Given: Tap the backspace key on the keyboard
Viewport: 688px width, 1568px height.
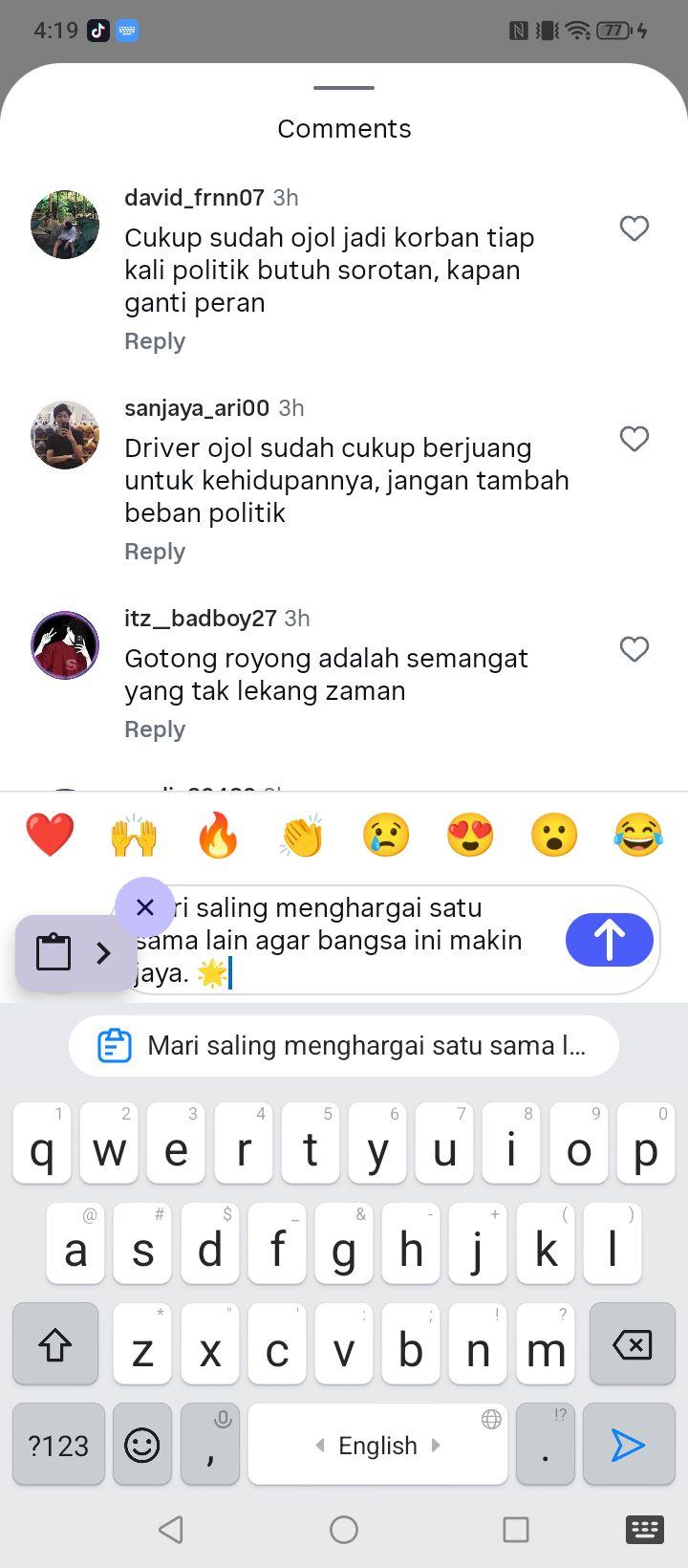Looking at the screenshot, I should (633, 1344).
